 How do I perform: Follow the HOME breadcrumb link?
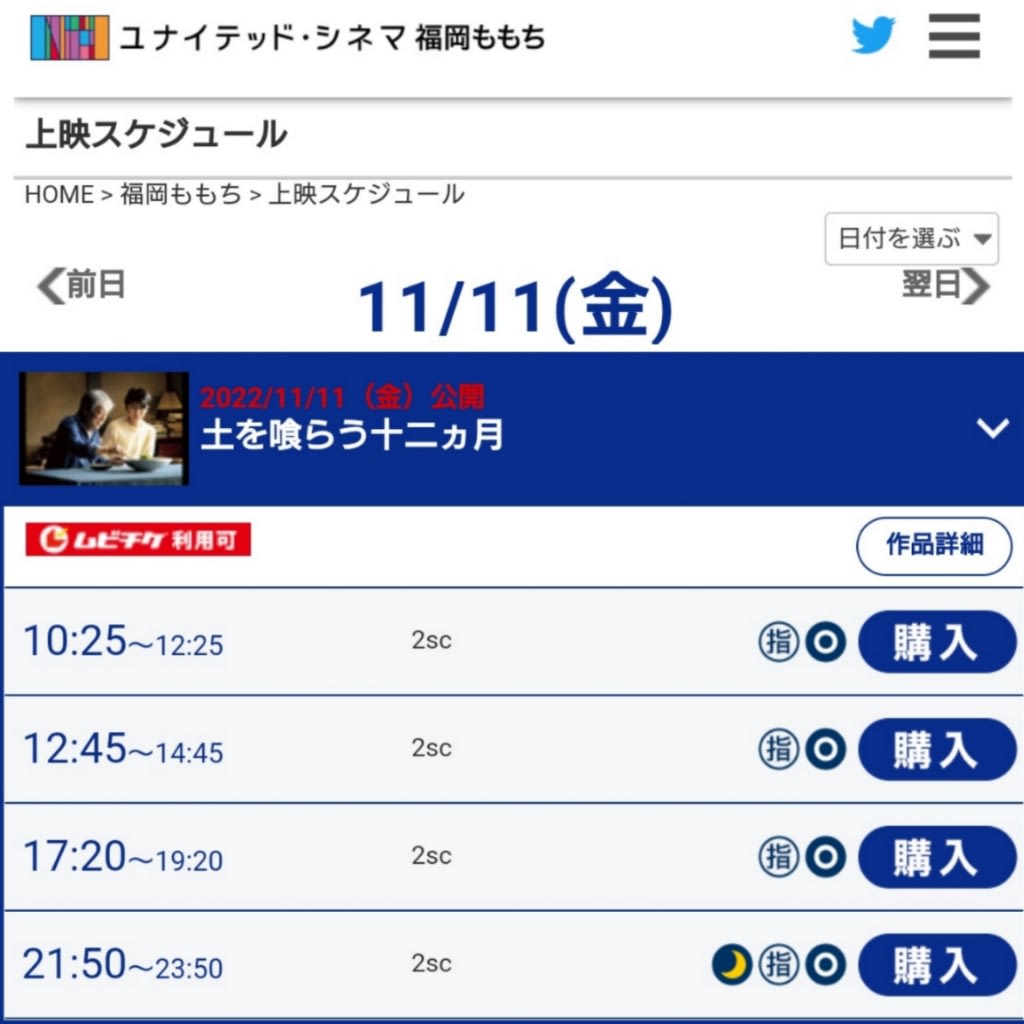pos(59,194)
